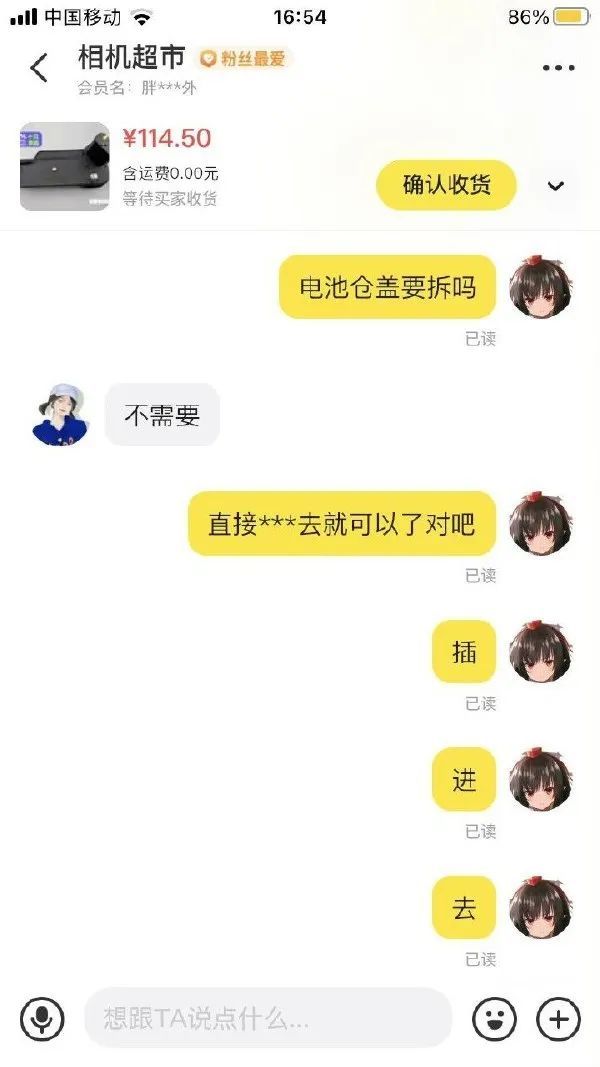Tap the voice microphone icon
Viewport: 600px width, 1067px height.
click(x=42, y=1018)
